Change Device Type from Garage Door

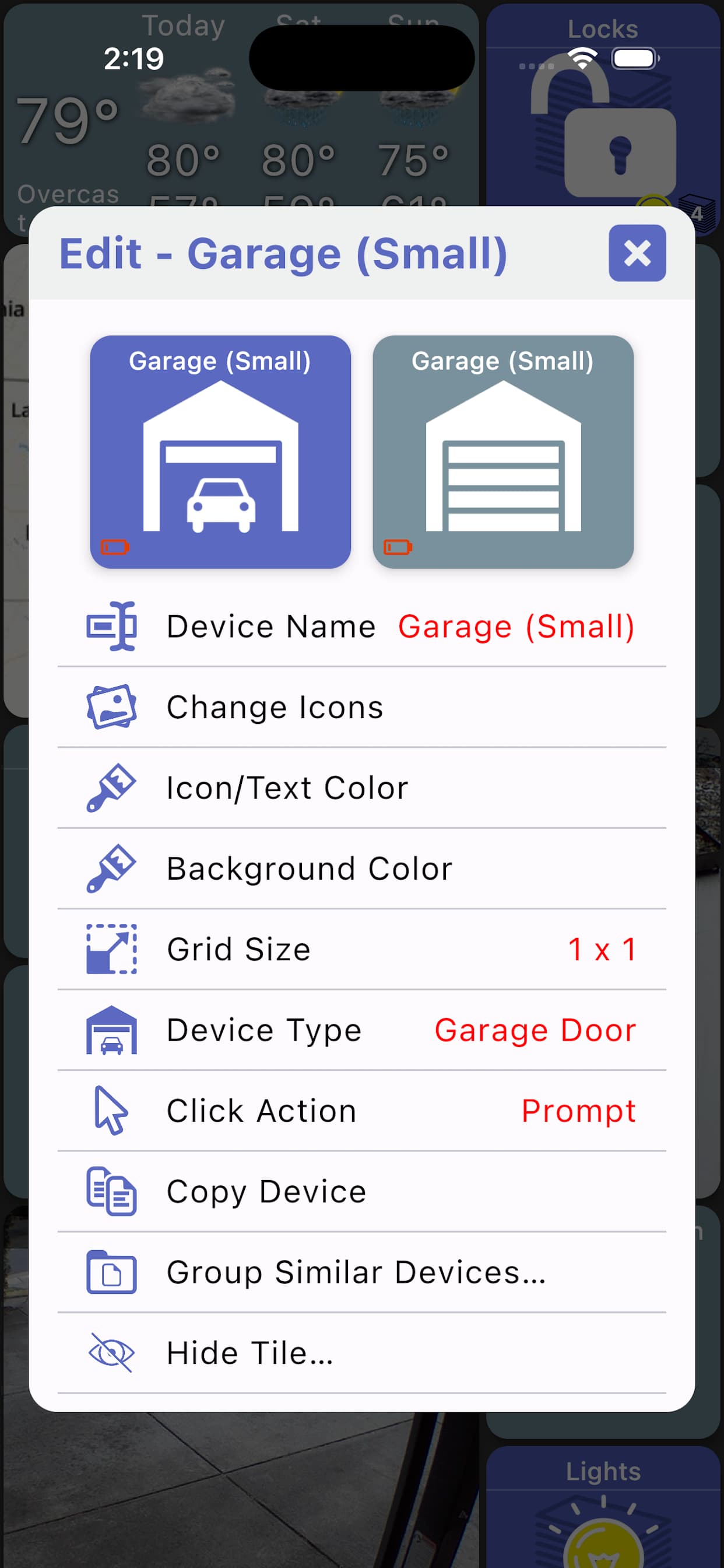(361, 1031)
